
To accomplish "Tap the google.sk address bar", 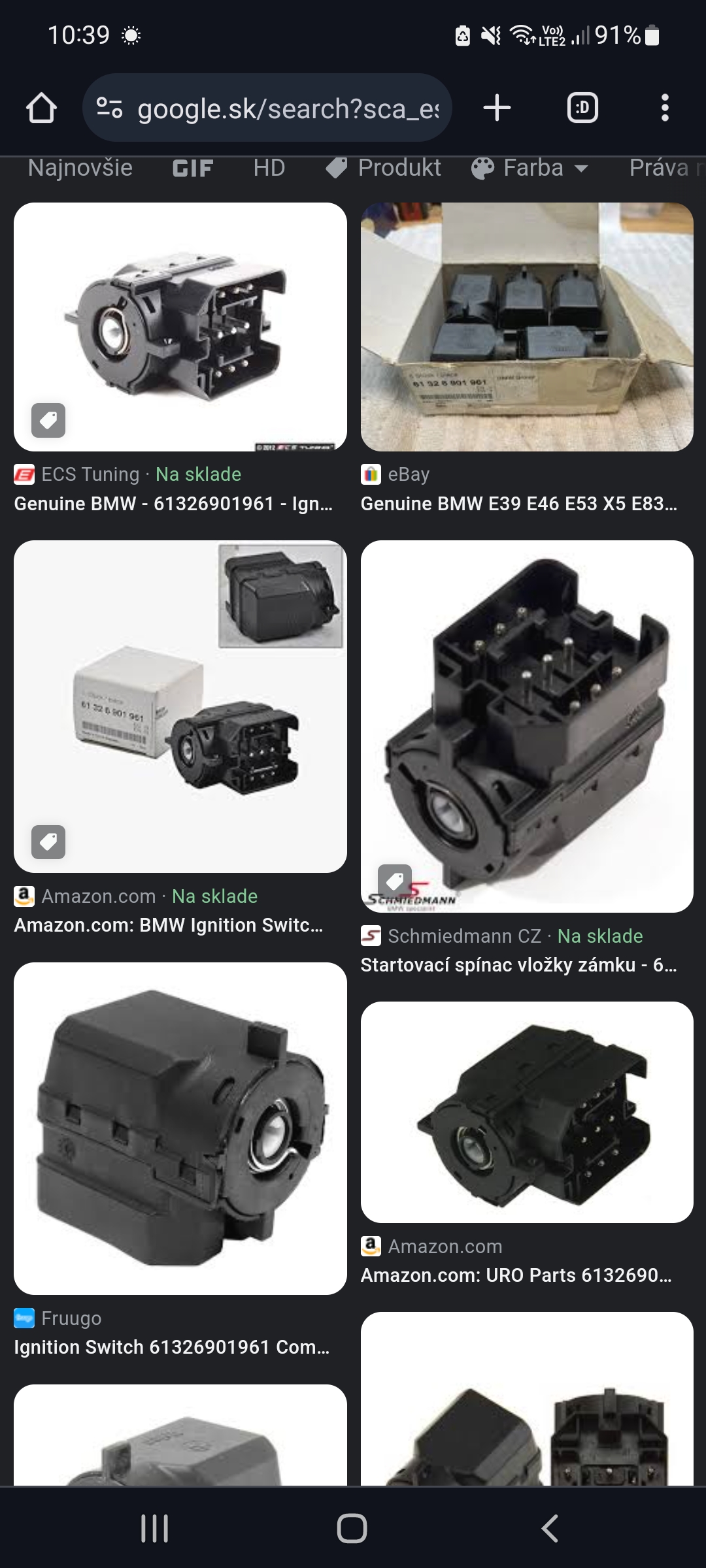I will 268,108.
